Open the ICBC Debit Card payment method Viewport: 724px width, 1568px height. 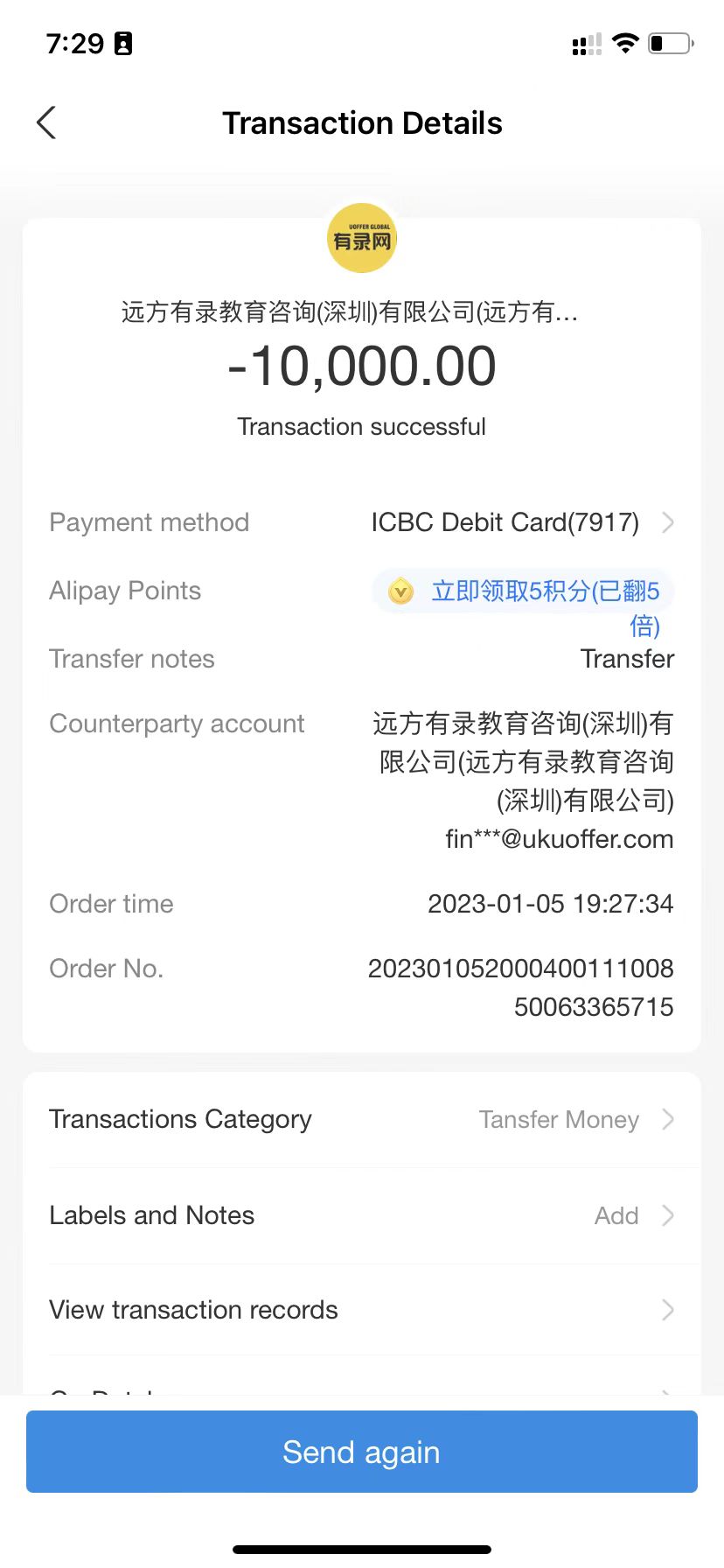[x=521, y=522]
